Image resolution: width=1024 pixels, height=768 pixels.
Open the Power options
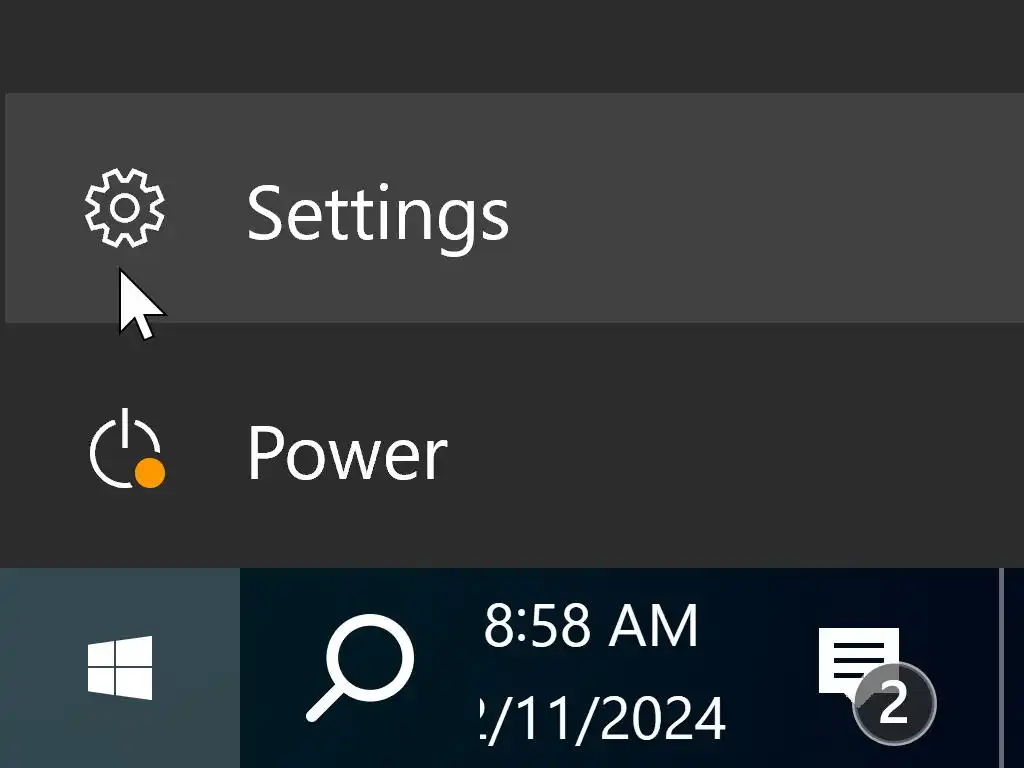click(345, 455)
